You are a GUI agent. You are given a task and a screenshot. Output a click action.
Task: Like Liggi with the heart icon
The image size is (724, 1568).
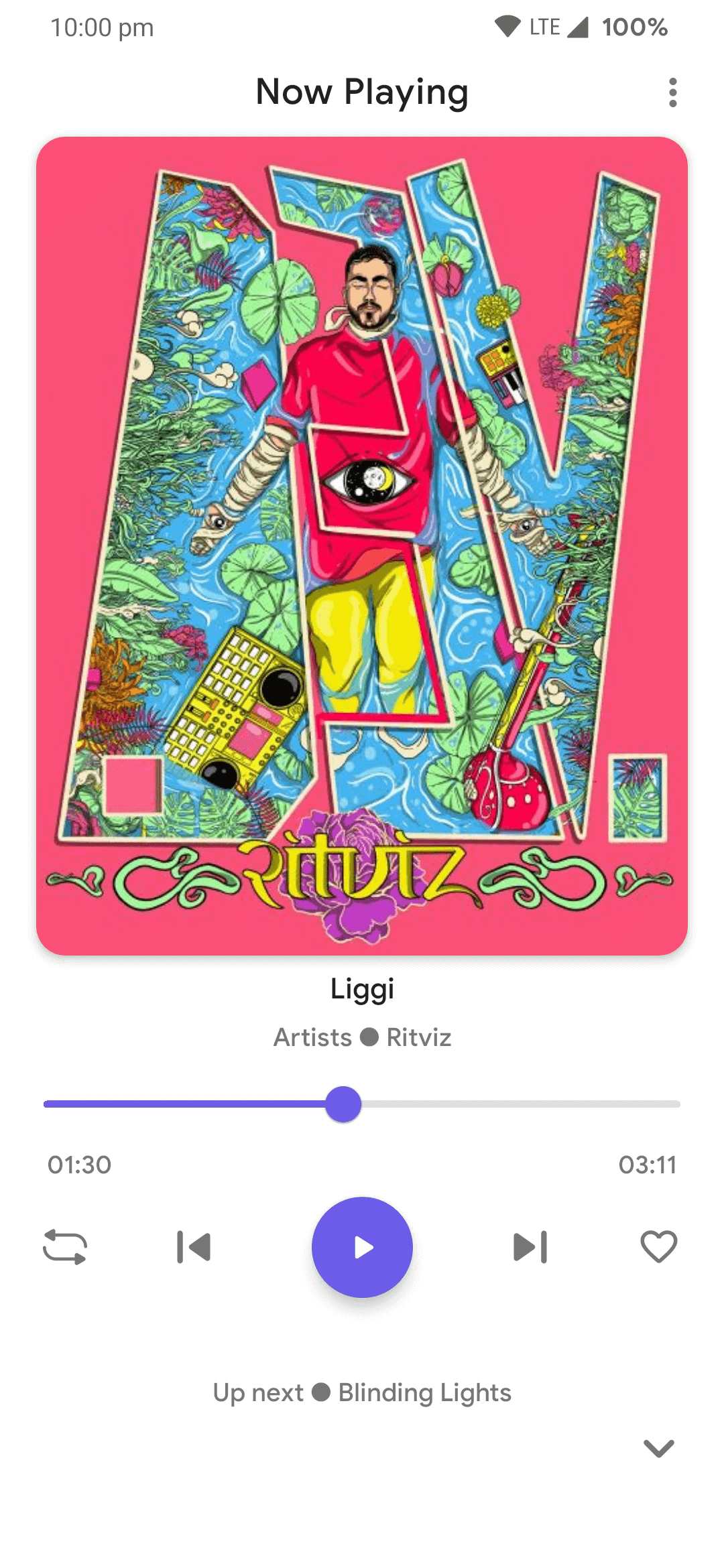point(658,1247)
